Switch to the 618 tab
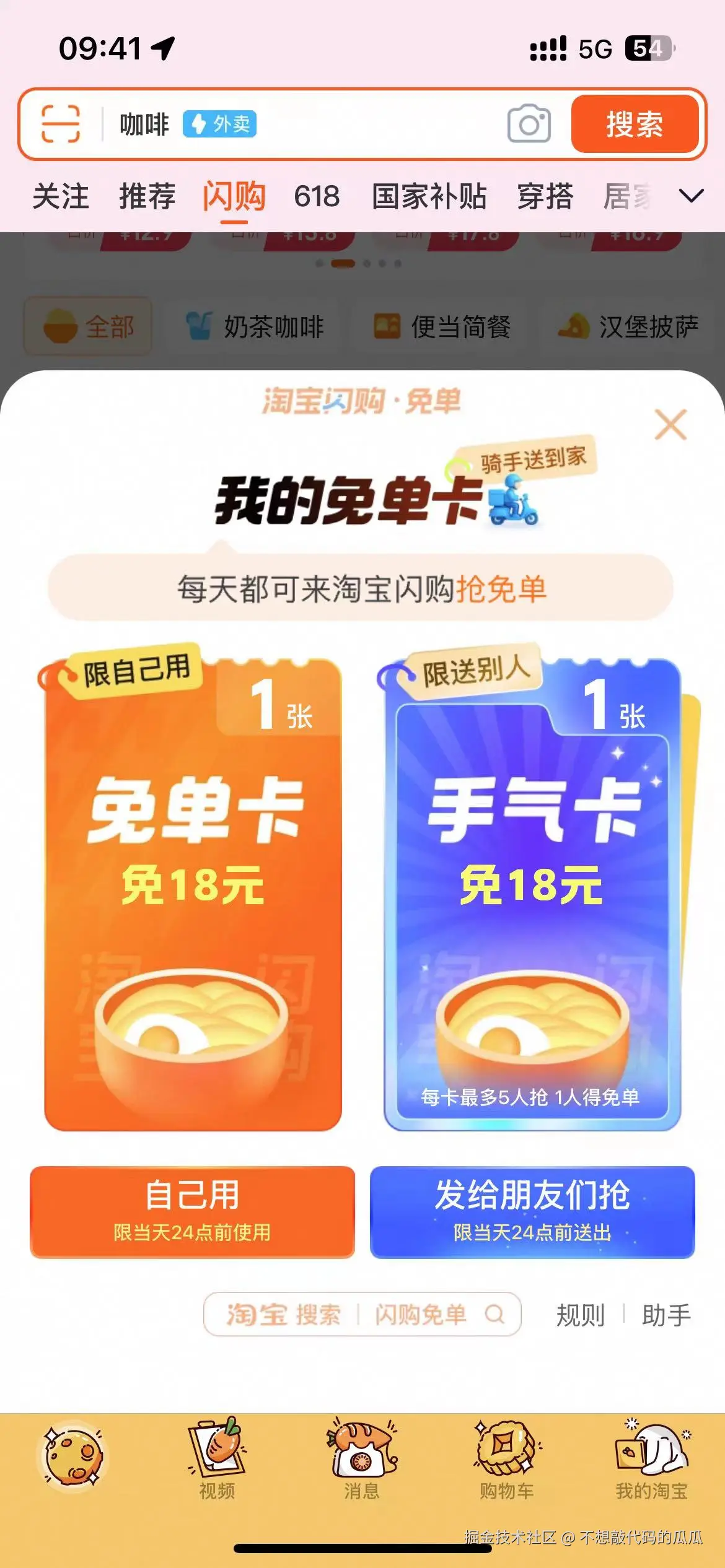Image resolution: width=725 pixels, height=1568 pixels. pos(317,196)
